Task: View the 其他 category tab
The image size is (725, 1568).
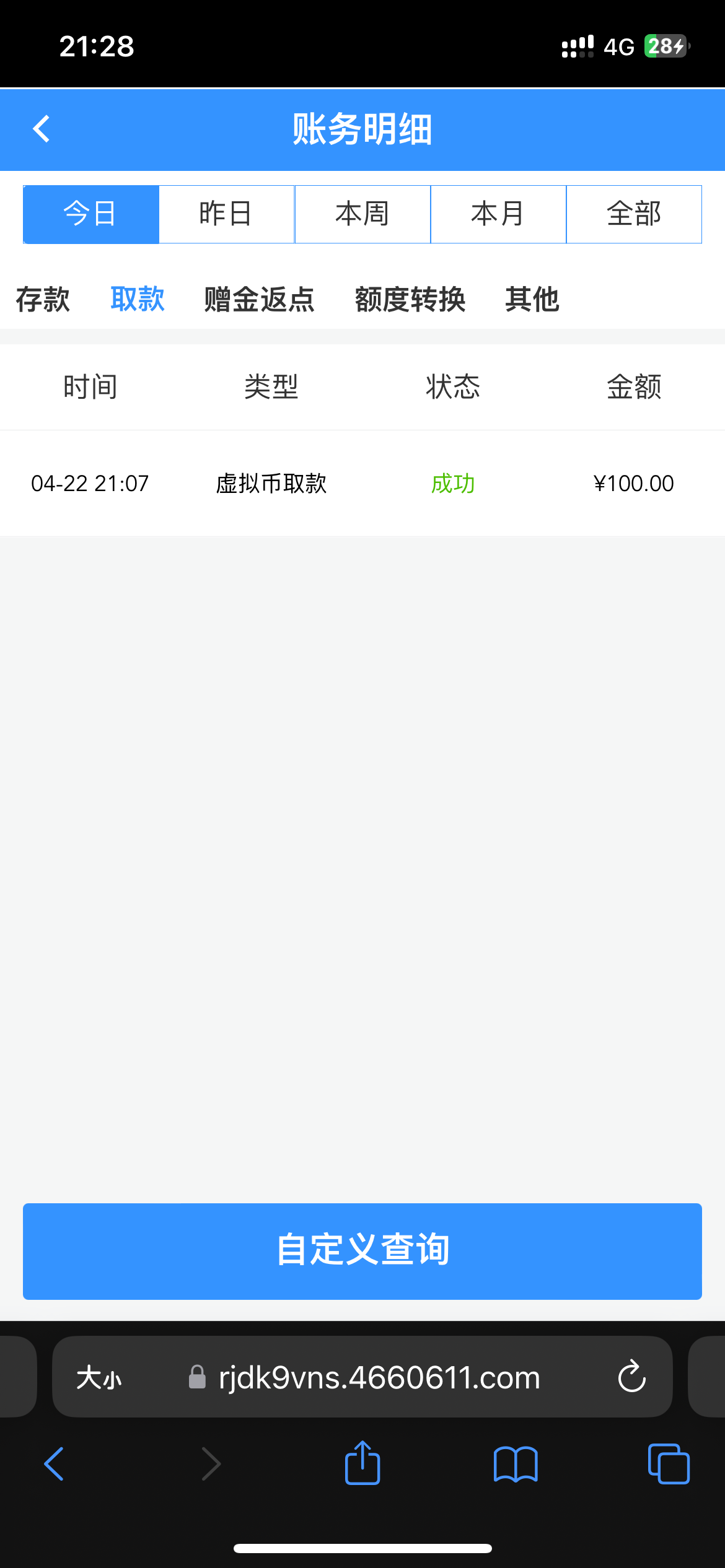Action: 532,300
